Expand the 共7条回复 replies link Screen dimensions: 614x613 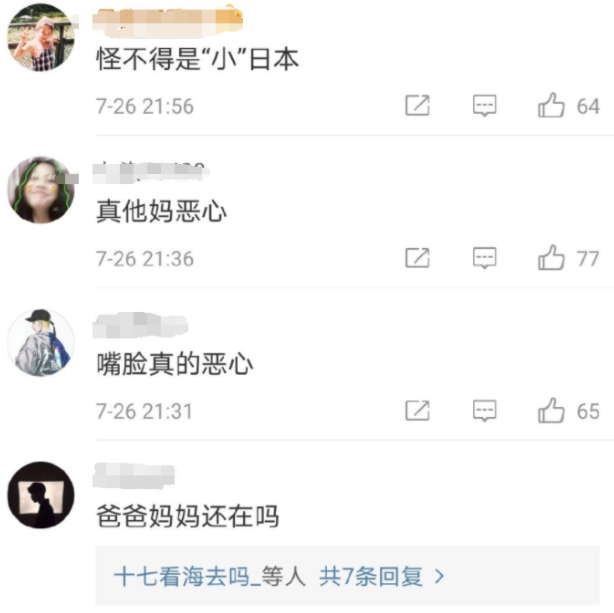(x=381, y=577)
